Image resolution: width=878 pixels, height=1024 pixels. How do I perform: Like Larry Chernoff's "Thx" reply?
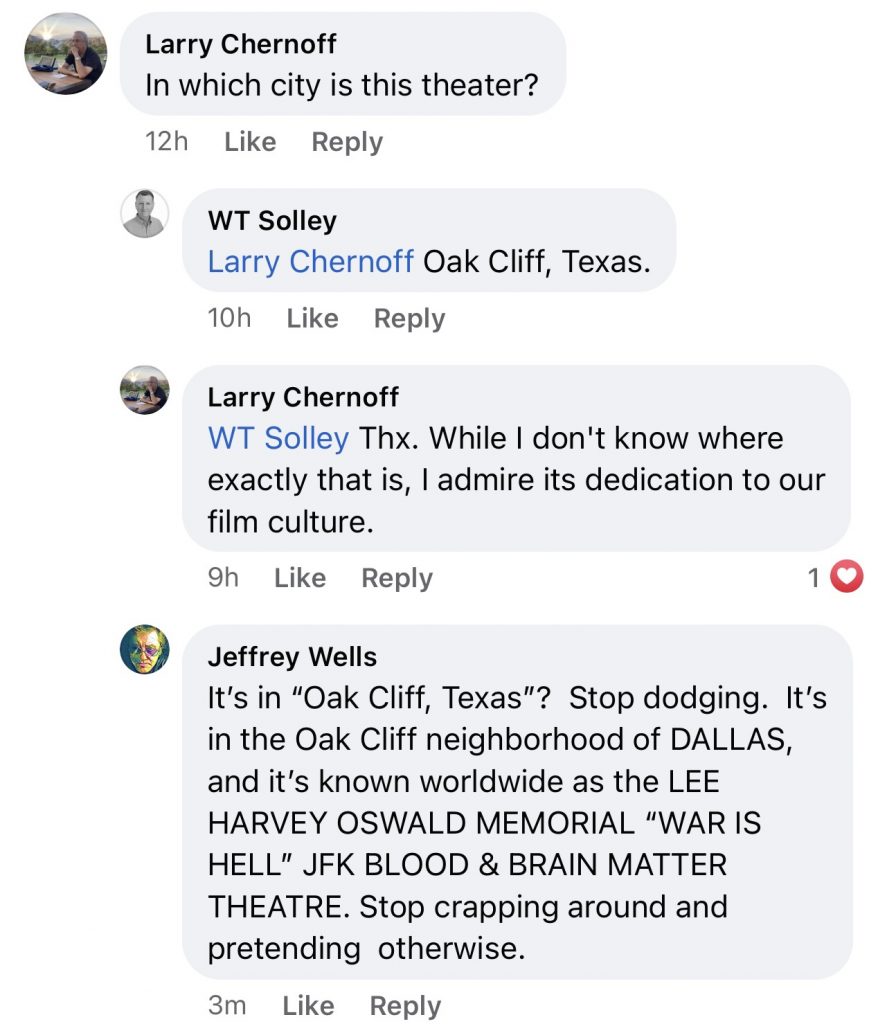299,578
